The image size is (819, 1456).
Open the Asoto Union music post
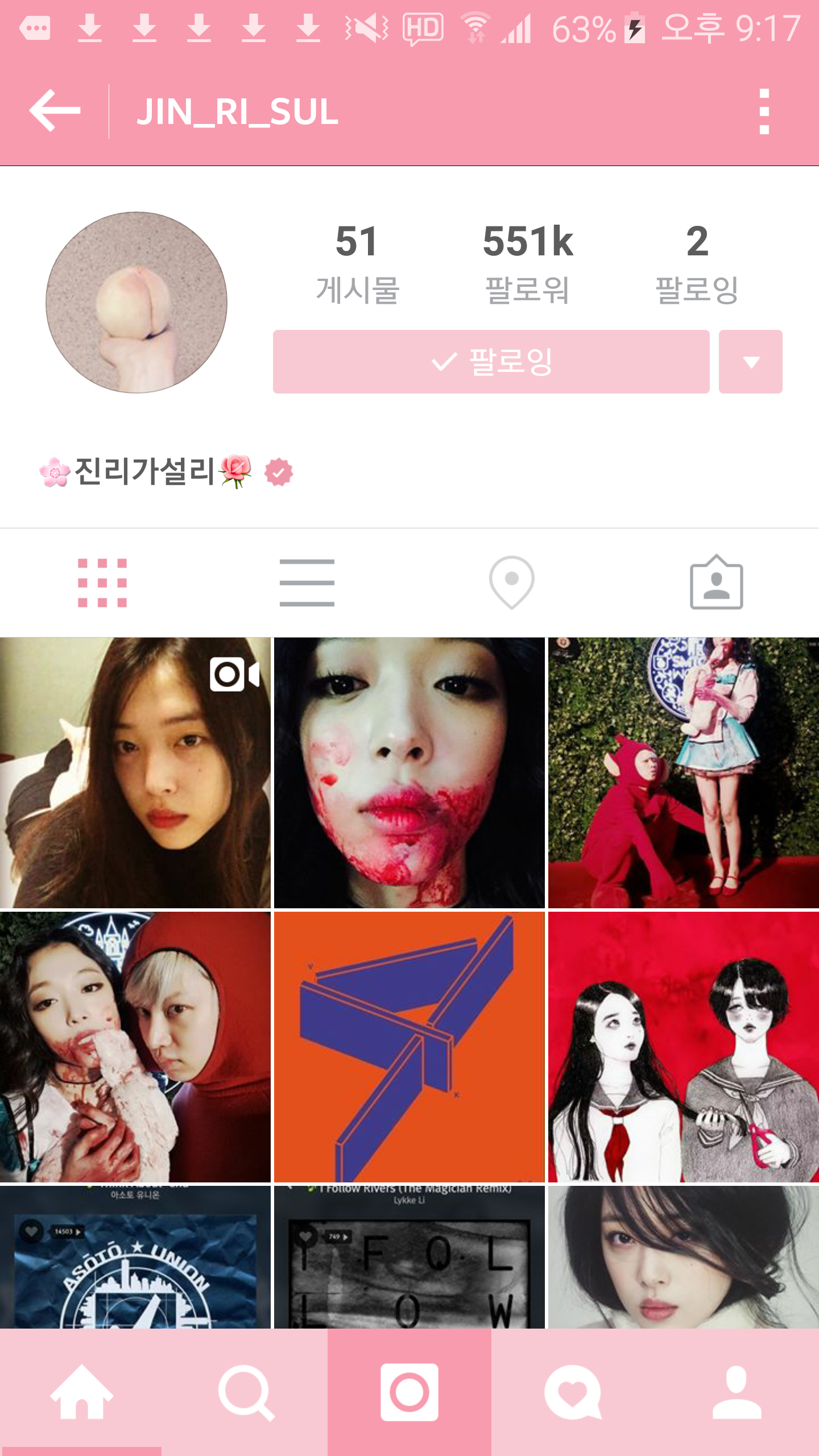(x=135, y=1257)
